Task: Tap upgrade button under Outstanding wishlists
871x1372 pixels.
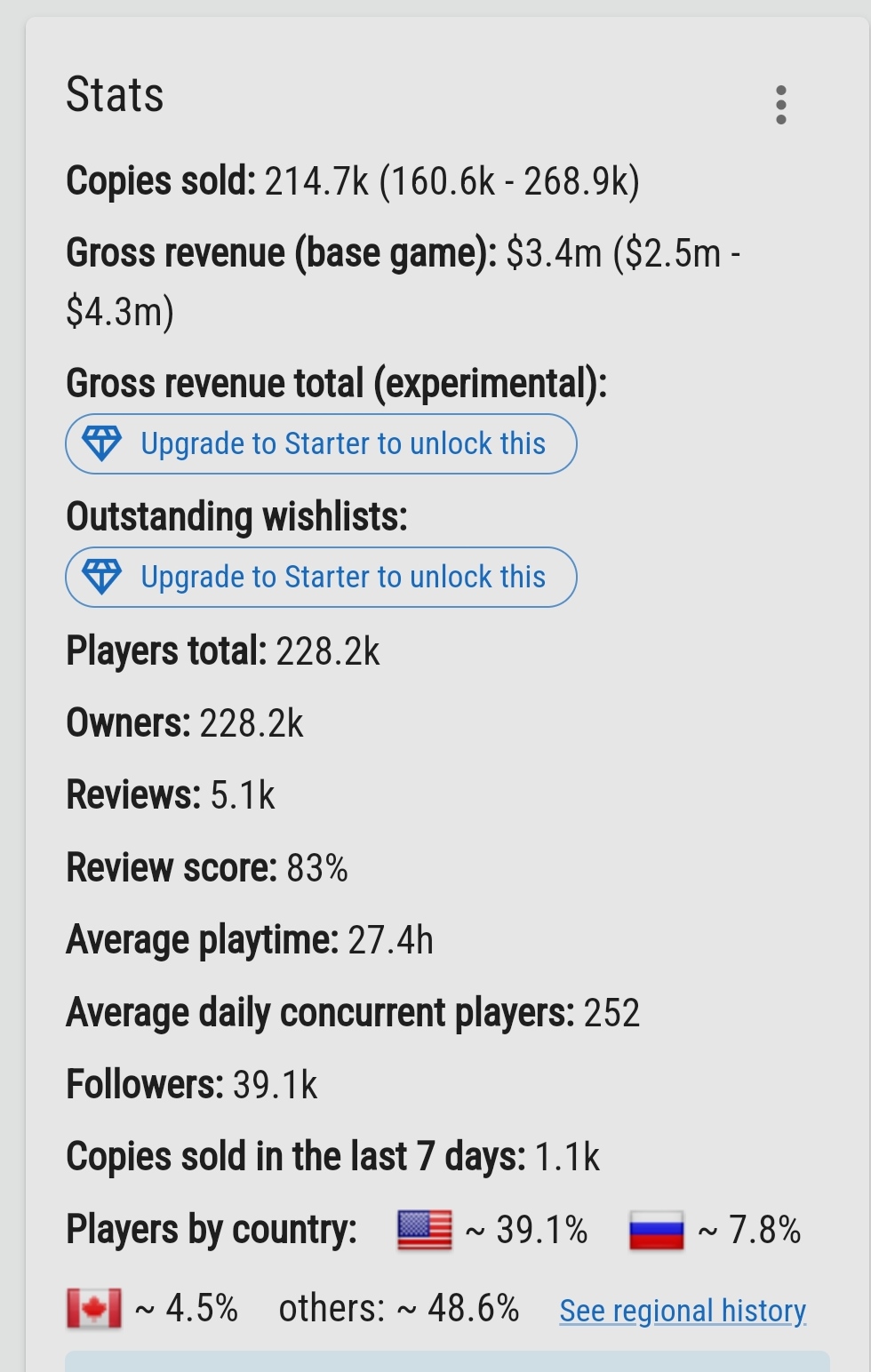Action: (321, 577)
